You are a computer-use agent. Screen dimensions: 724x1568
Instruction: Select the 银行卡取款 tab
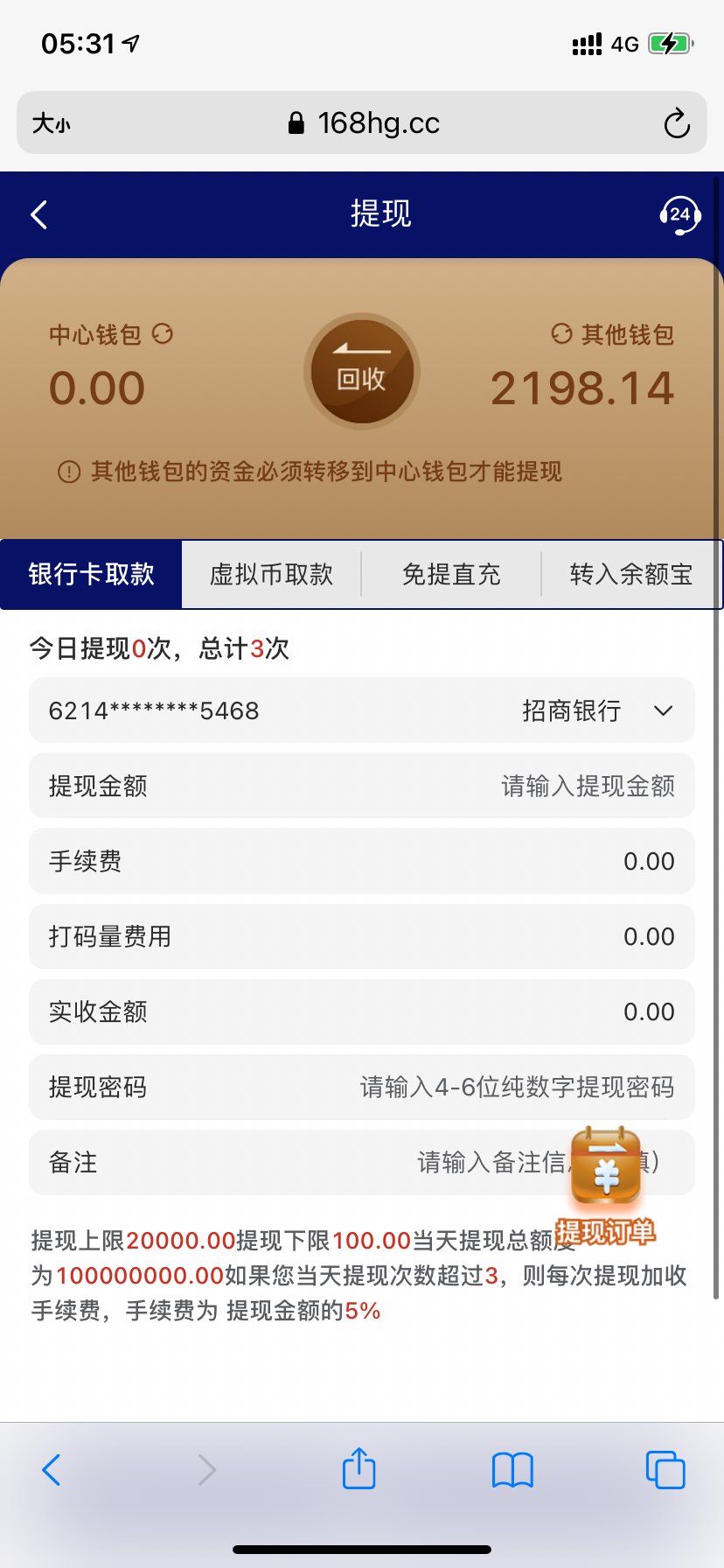(x=91, y=574)
